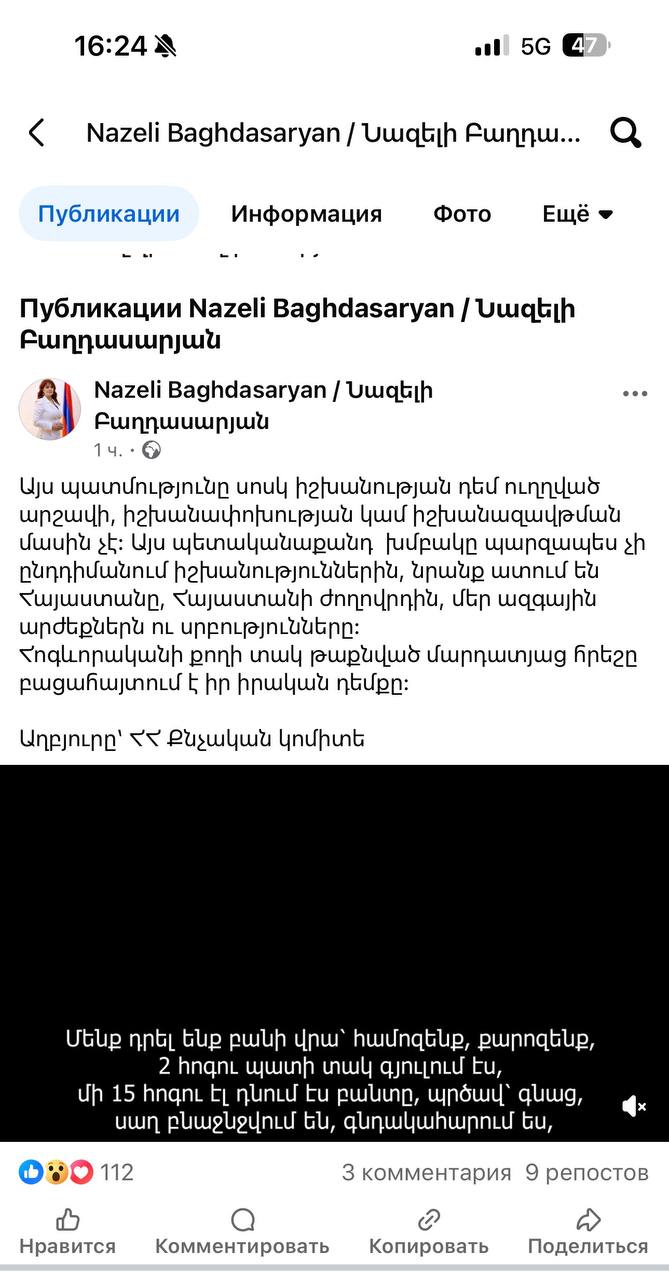This screenshot has width=669, height=1280.
Task: Unmute the video with the speaker icon
Action: coord(634,1106)
